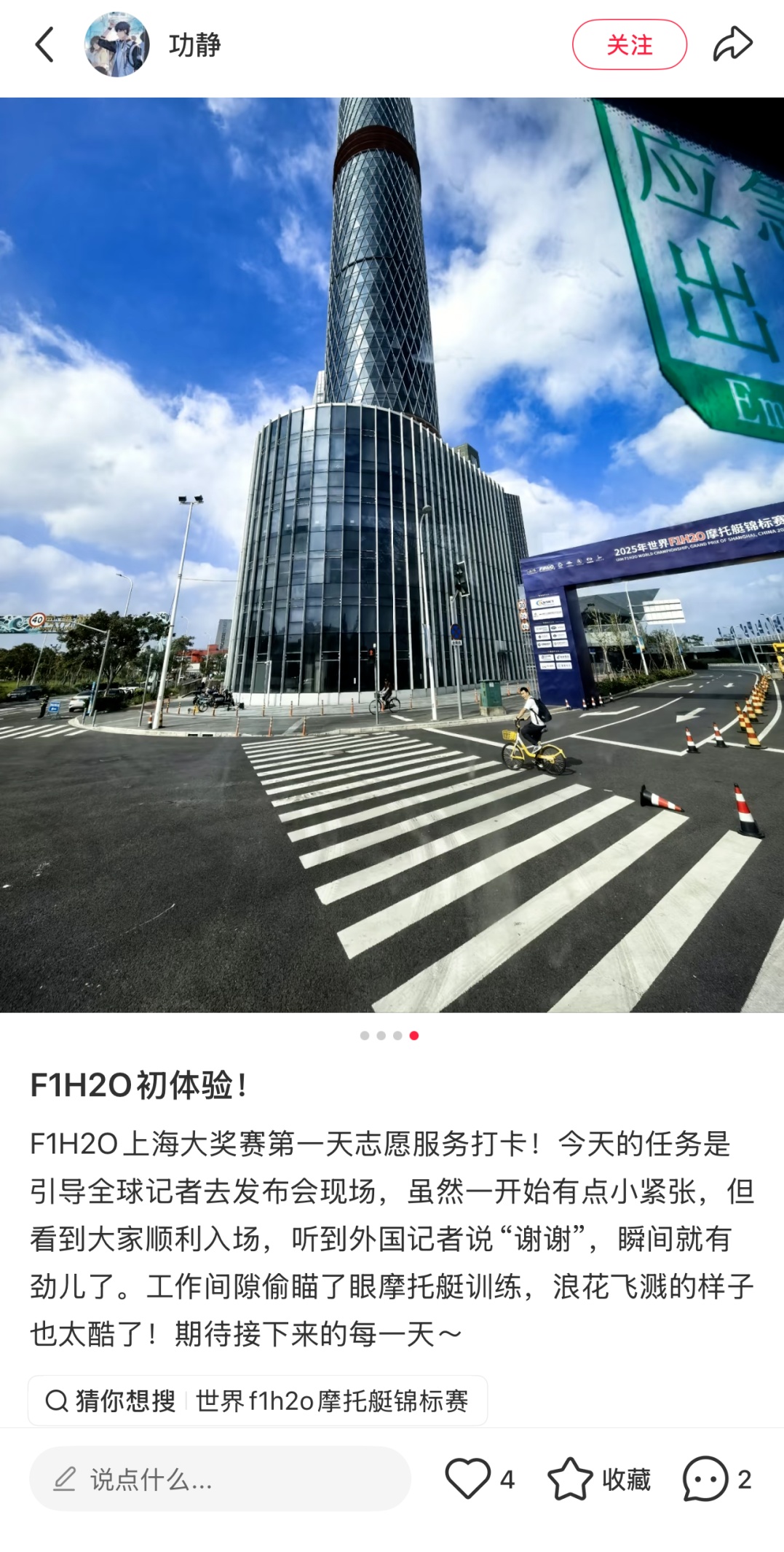This screenshot has width=784, height=1552.
Task: Save post with 收藏 star
Action: pyautogui.click(x=570, y=1478)
